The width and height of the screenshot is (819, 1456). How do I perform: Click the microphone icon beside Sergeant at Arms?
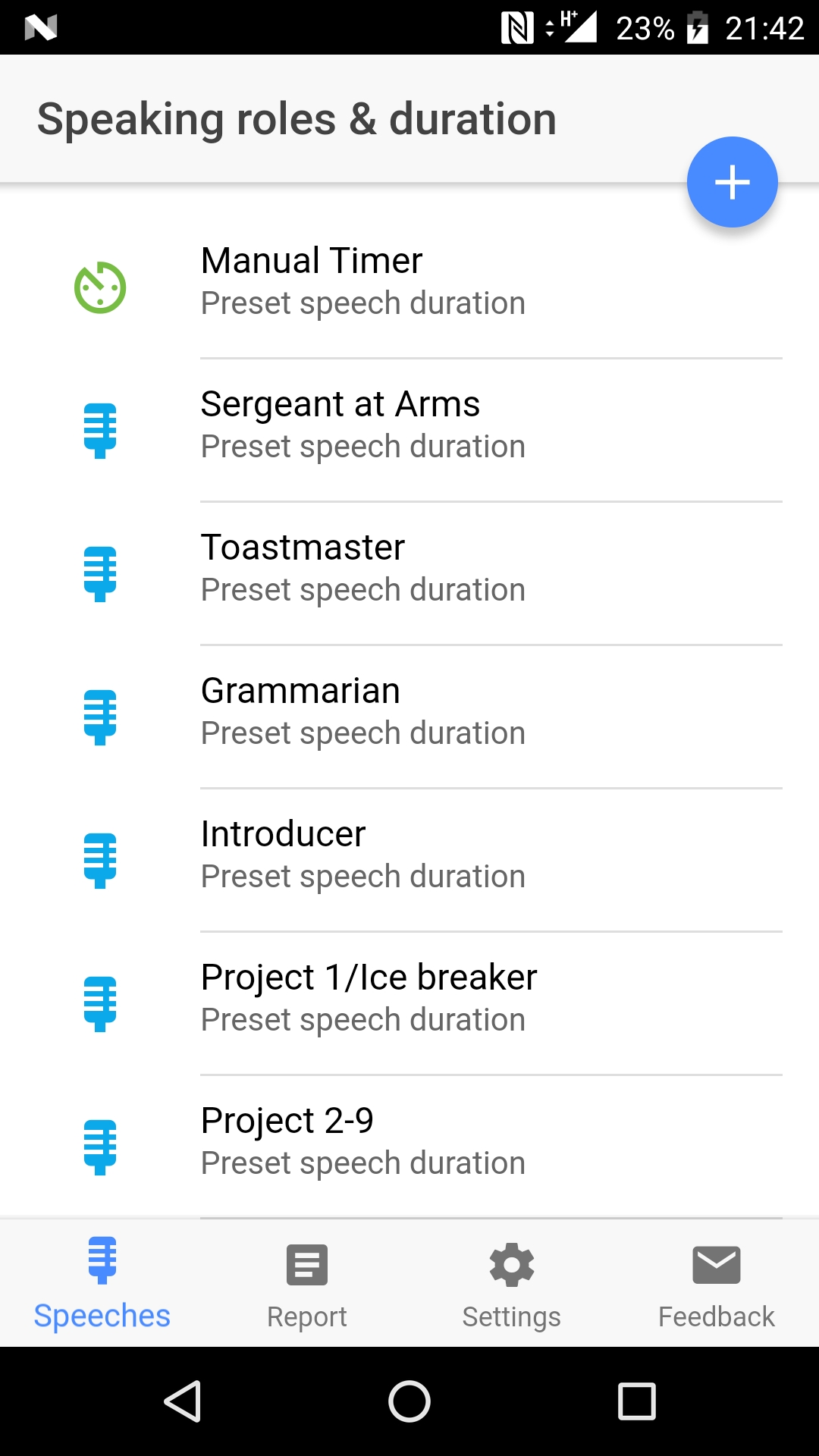(x=99, y=428)
